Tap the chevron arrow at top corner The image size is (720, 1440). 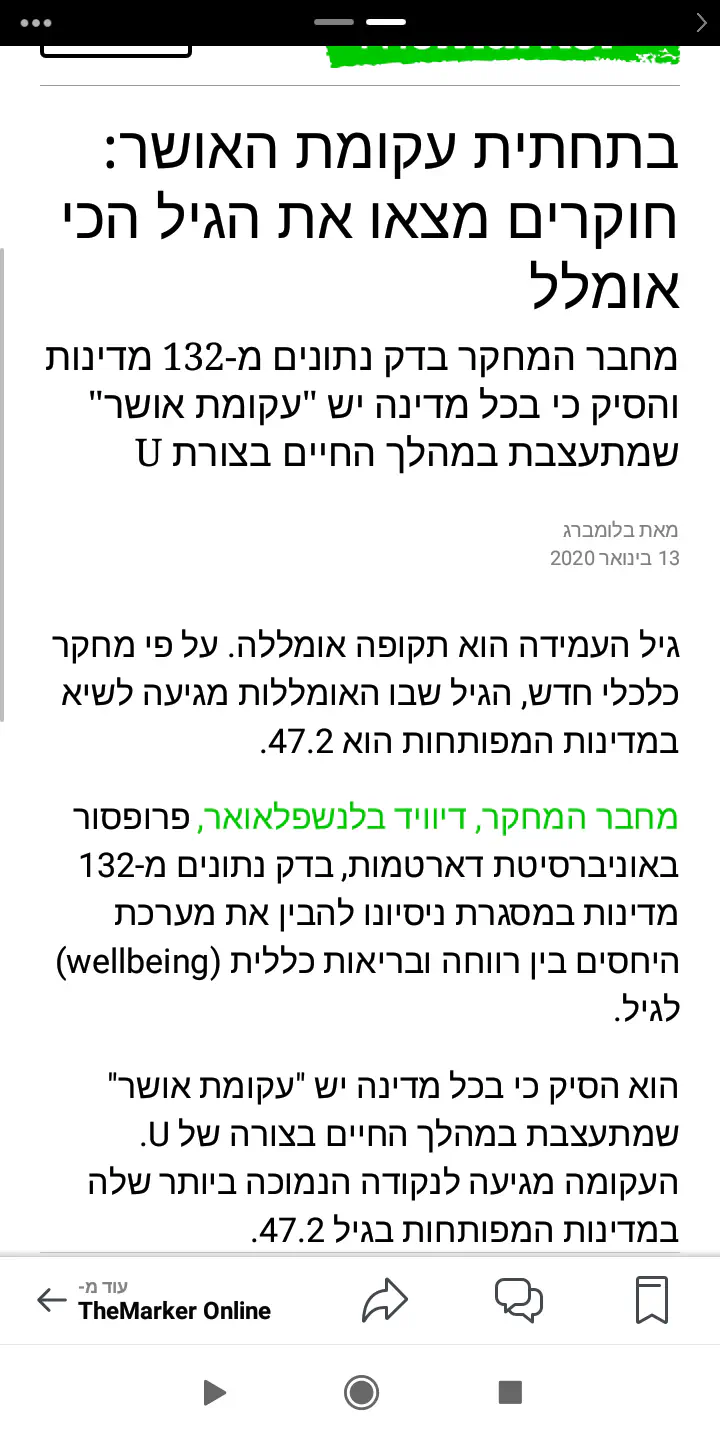click(x=701, y=22)
